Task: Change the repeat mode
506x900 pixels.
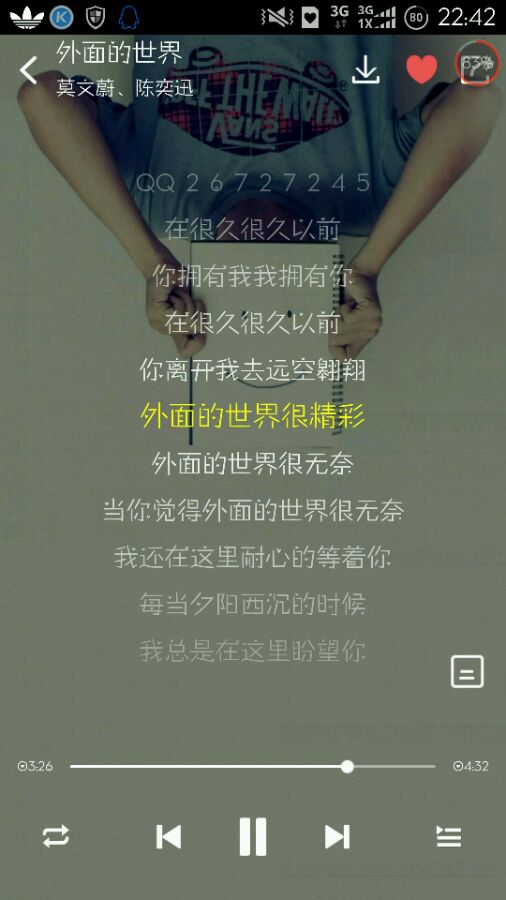Action: pos(56,836)
